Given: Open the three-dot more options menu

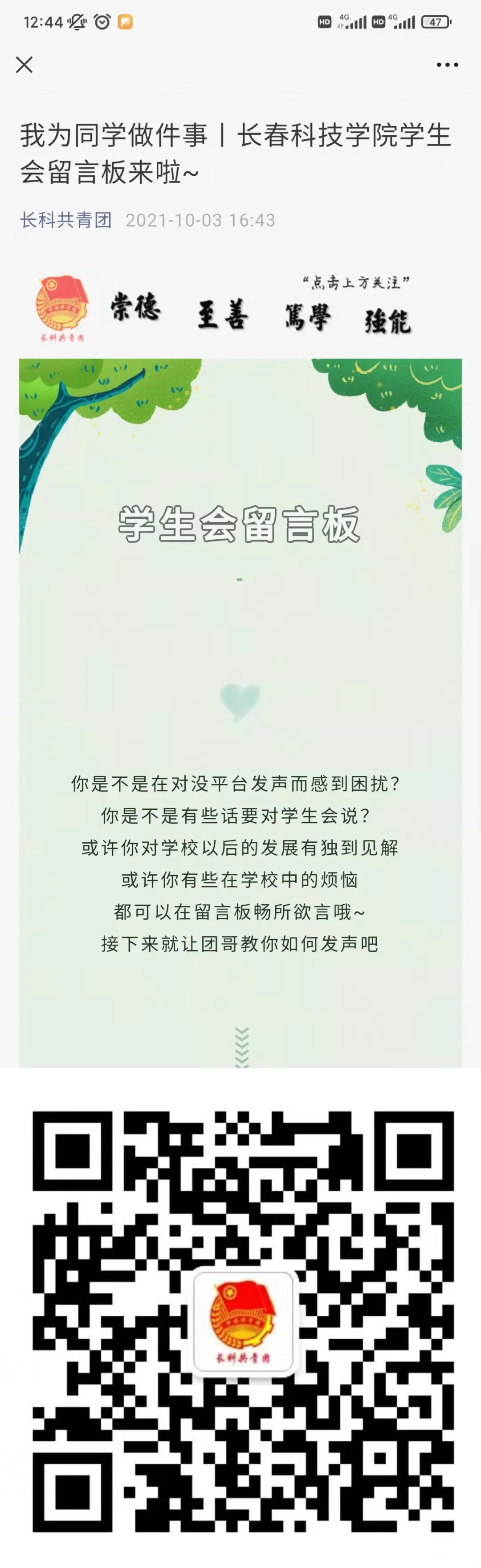Looking at the screenshot, I should (x=447, y=65).
